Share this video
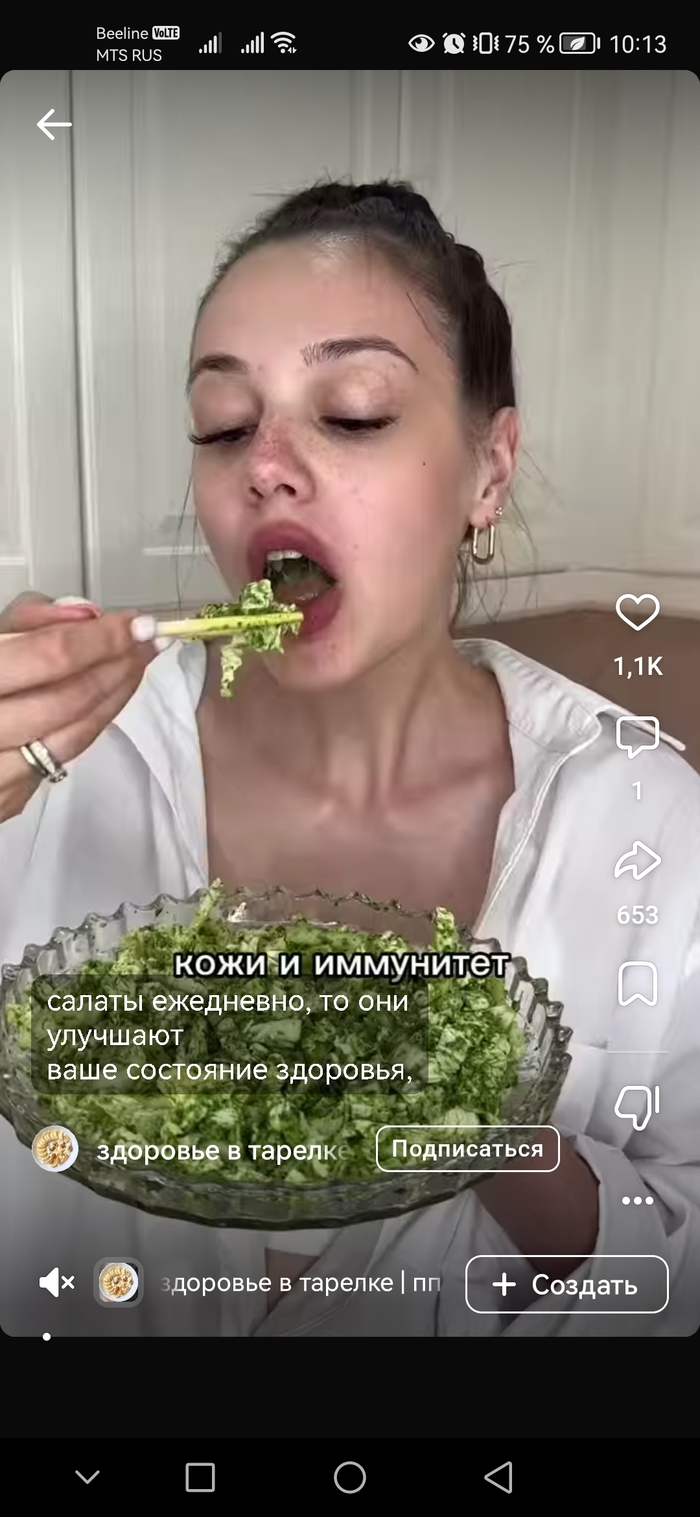This screenshot has height=1517, width=700. (x=637, y=861)
